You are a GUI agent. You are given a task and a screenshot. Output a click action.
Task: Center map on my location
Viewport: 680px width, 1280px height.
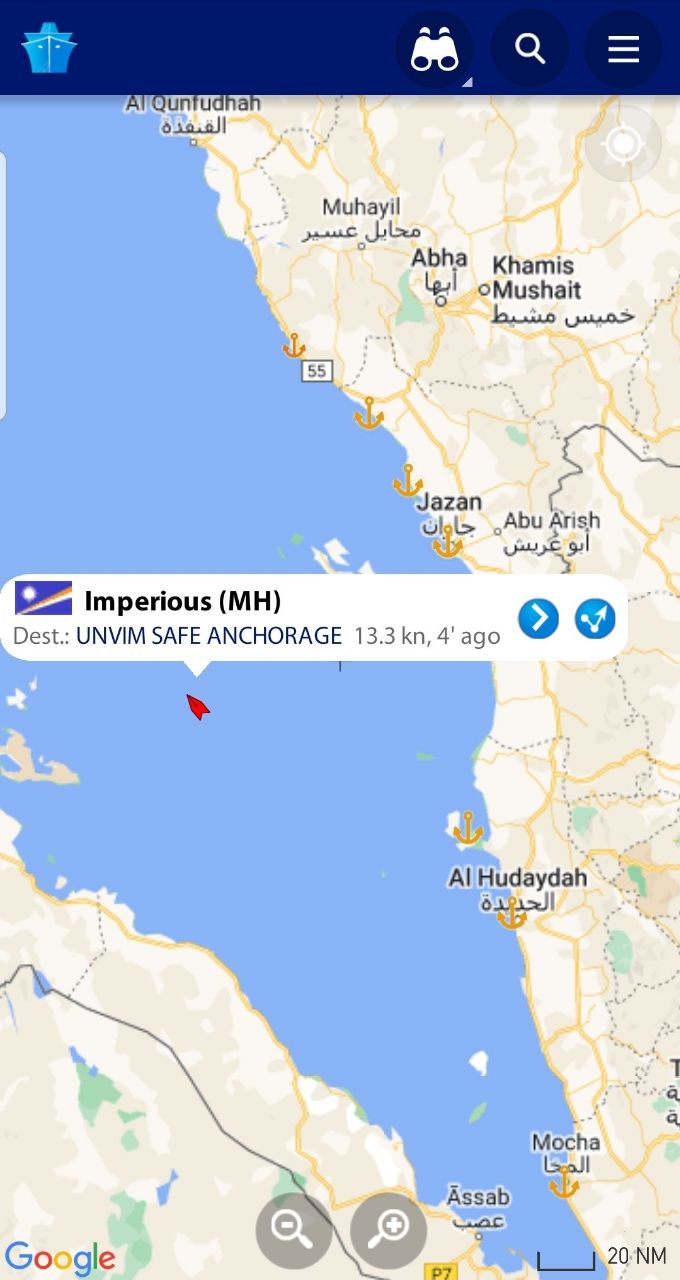pyautogui.click(x=623, y=145)
